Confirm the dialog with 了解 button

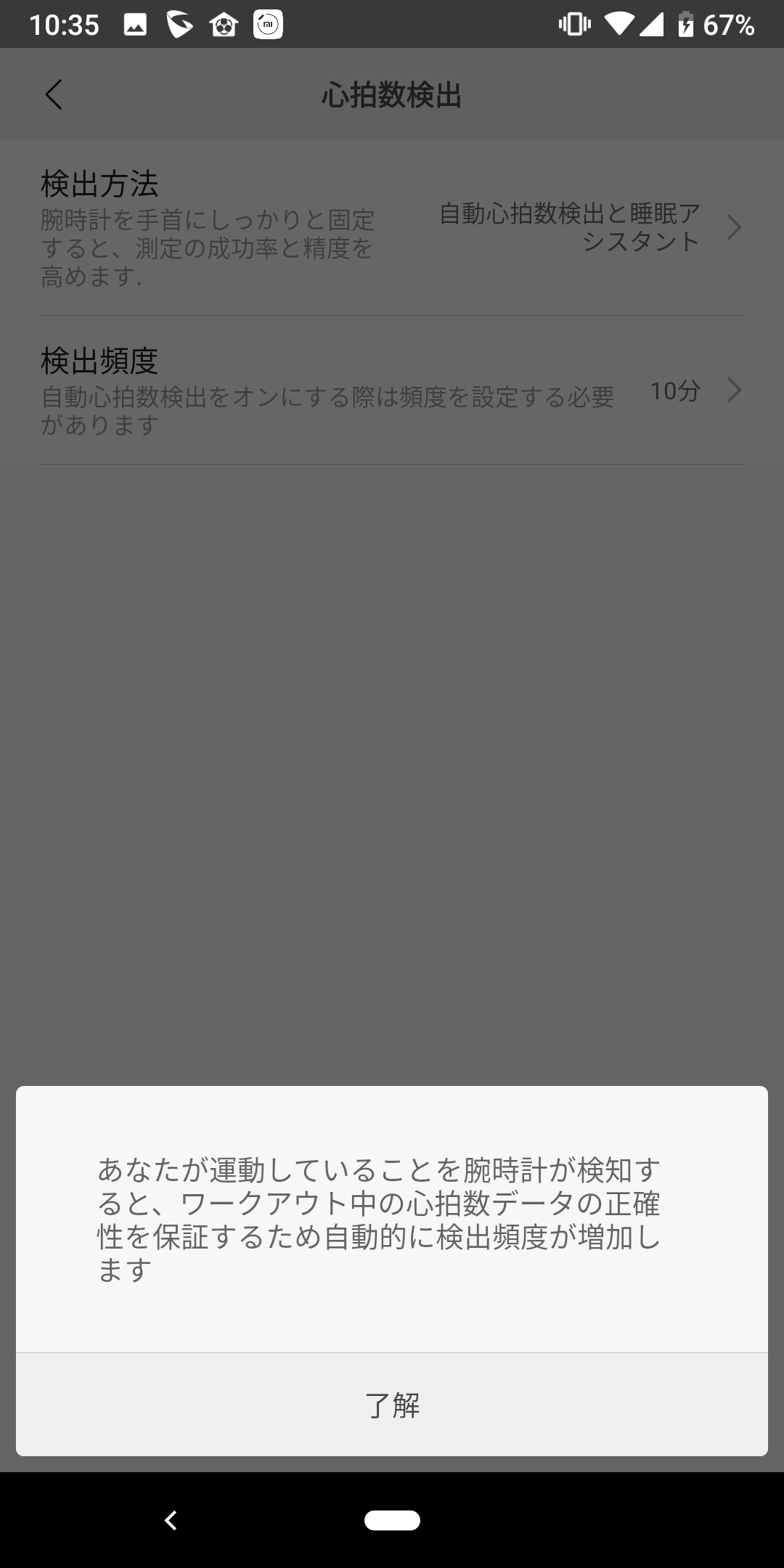[392, 1405]
